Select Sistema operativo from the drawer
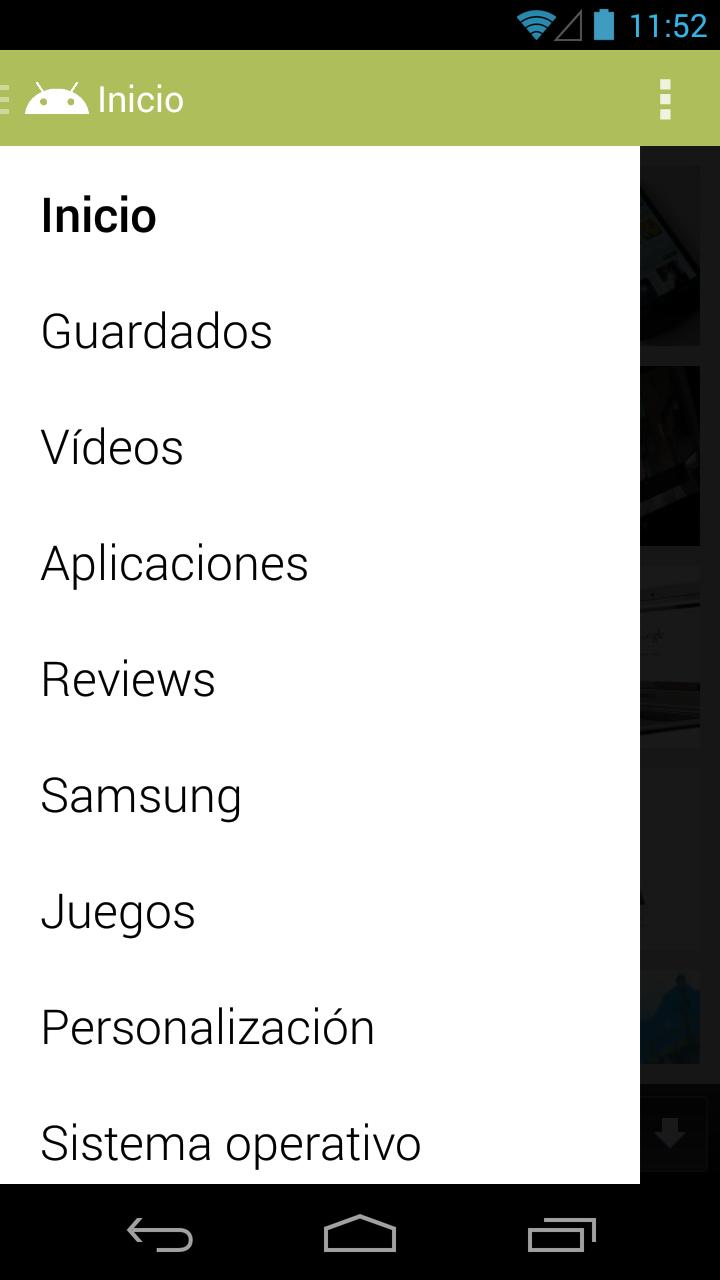The image size is (720, 1280). (230, 1142)
